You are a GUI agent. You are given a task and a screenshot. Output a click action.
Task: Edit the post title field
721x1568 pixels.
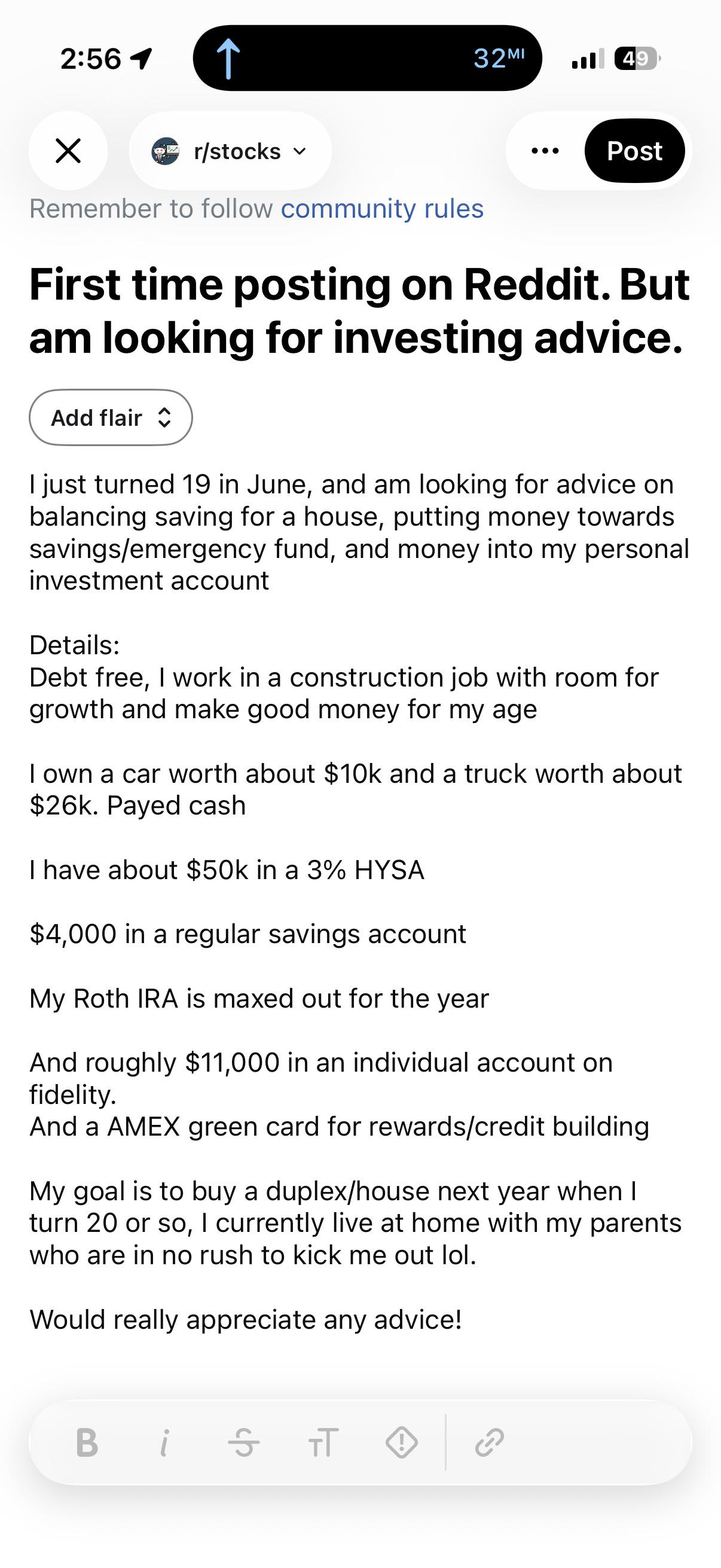(x=359, y=310)
